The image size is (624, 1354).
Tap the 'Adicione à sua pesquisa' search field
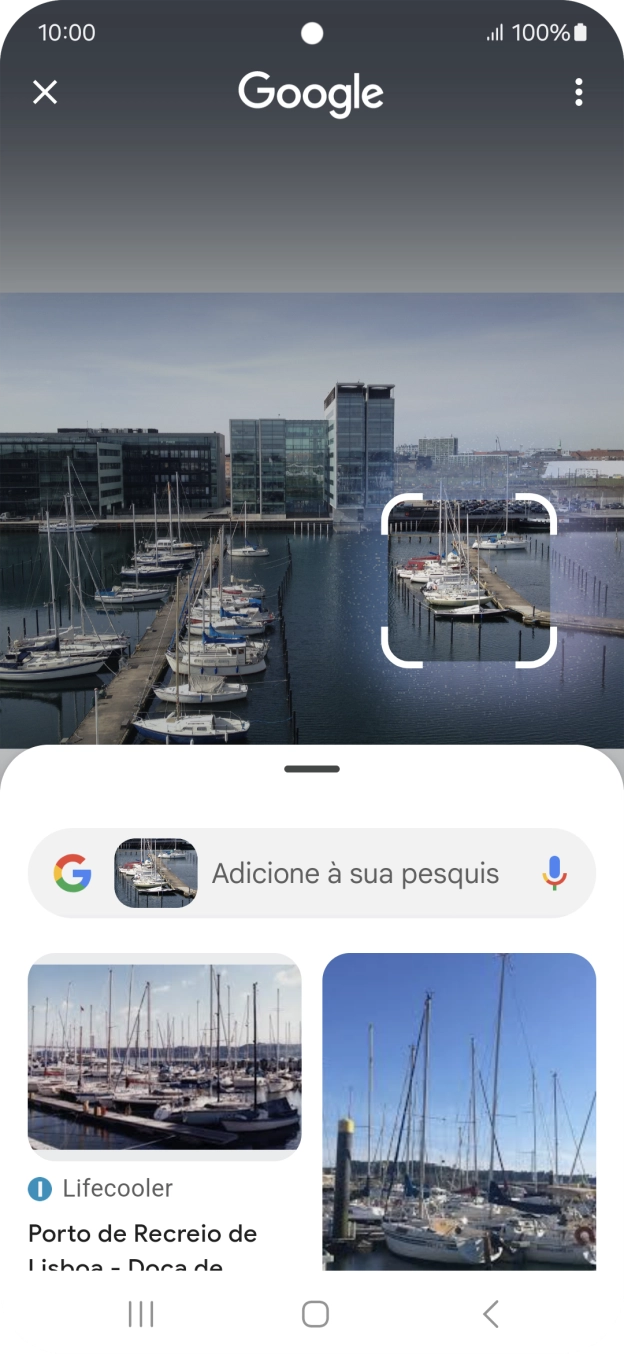(355, 874)
